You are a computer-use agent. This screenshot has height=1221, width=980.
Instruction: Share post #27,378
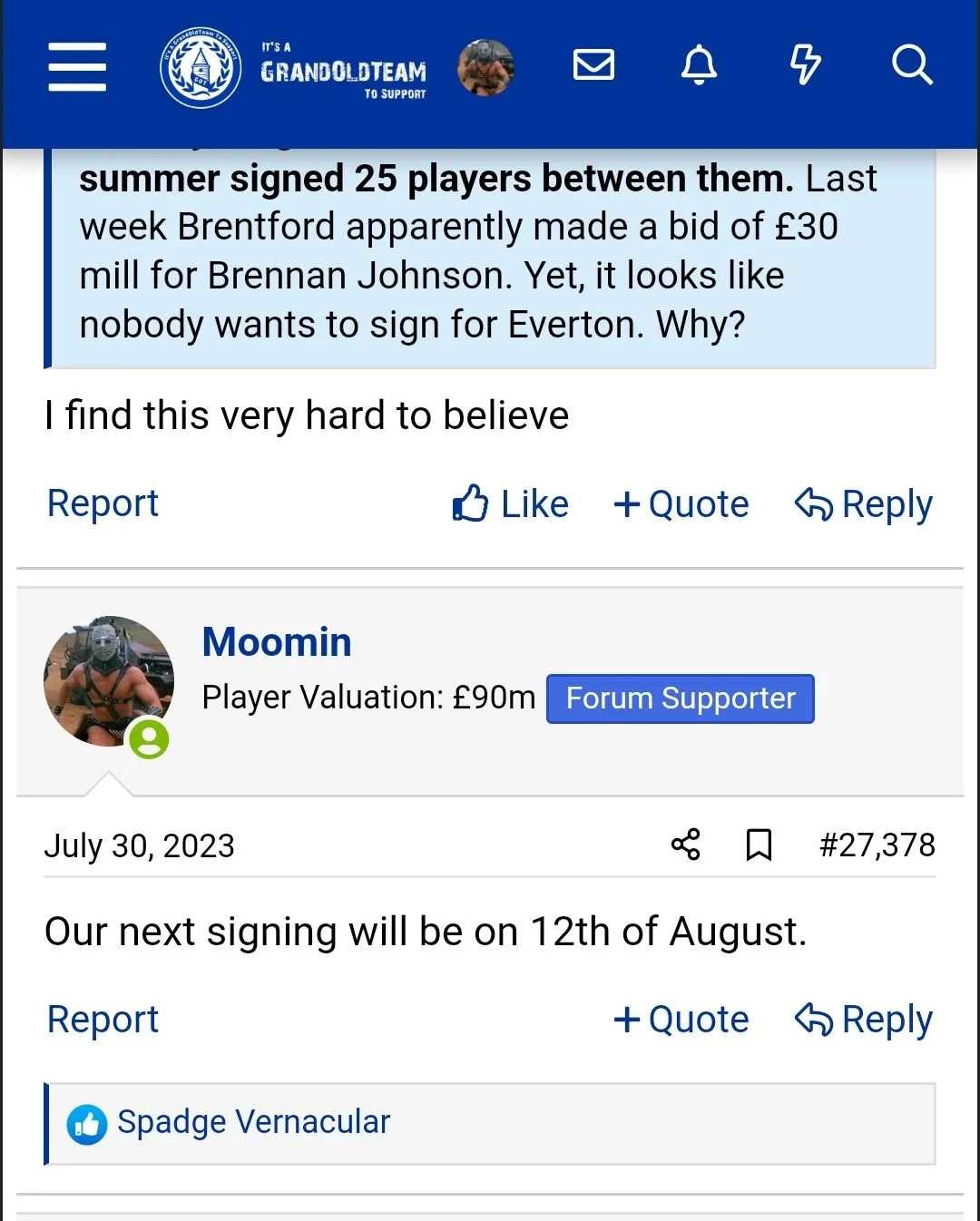point(685,845)
